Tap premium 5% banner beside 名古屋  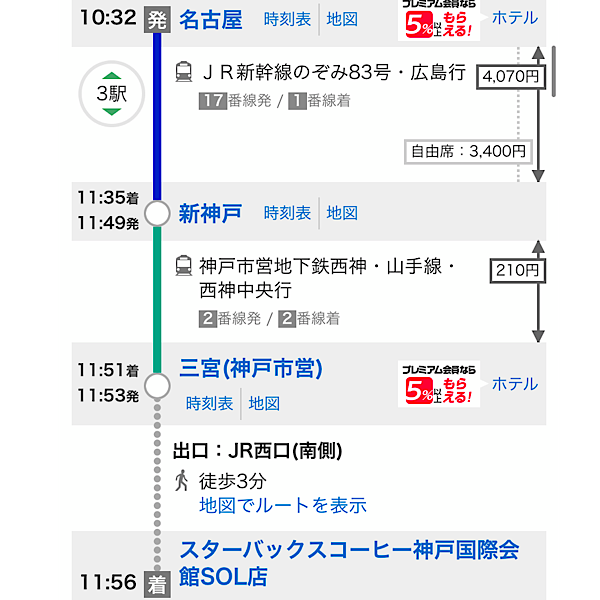pos(438,19)
